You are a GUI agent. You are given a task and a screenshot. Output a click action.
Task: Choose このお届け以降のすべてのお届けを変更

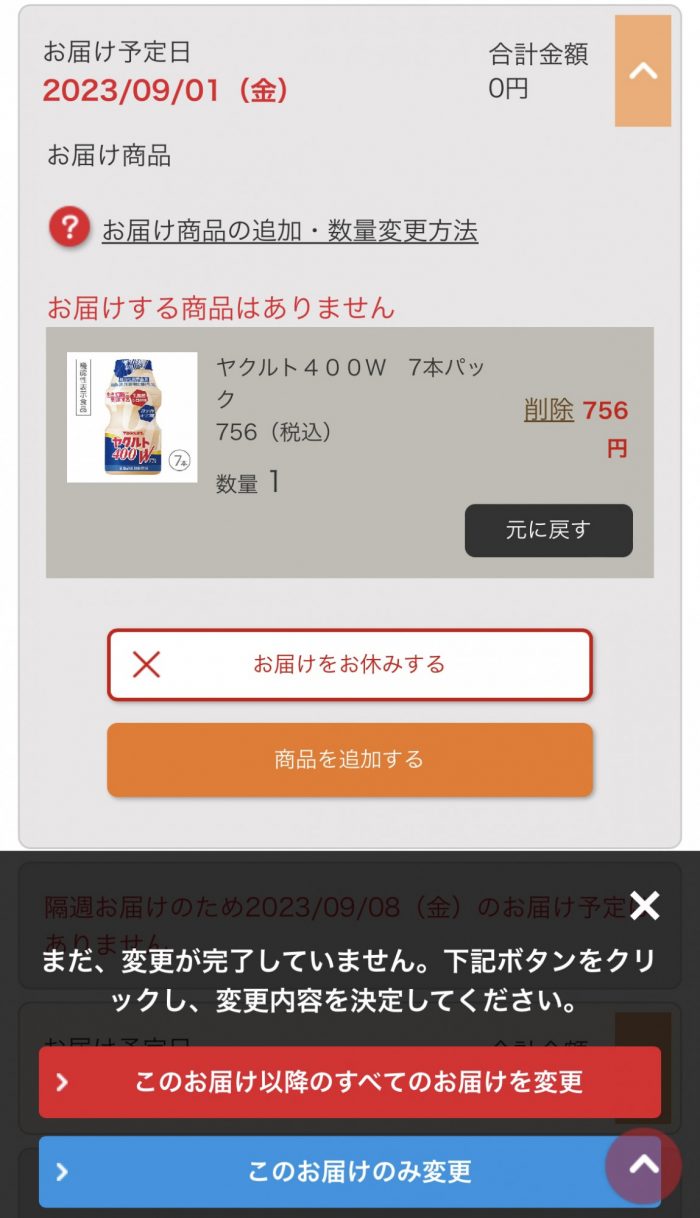(349, 1082)
